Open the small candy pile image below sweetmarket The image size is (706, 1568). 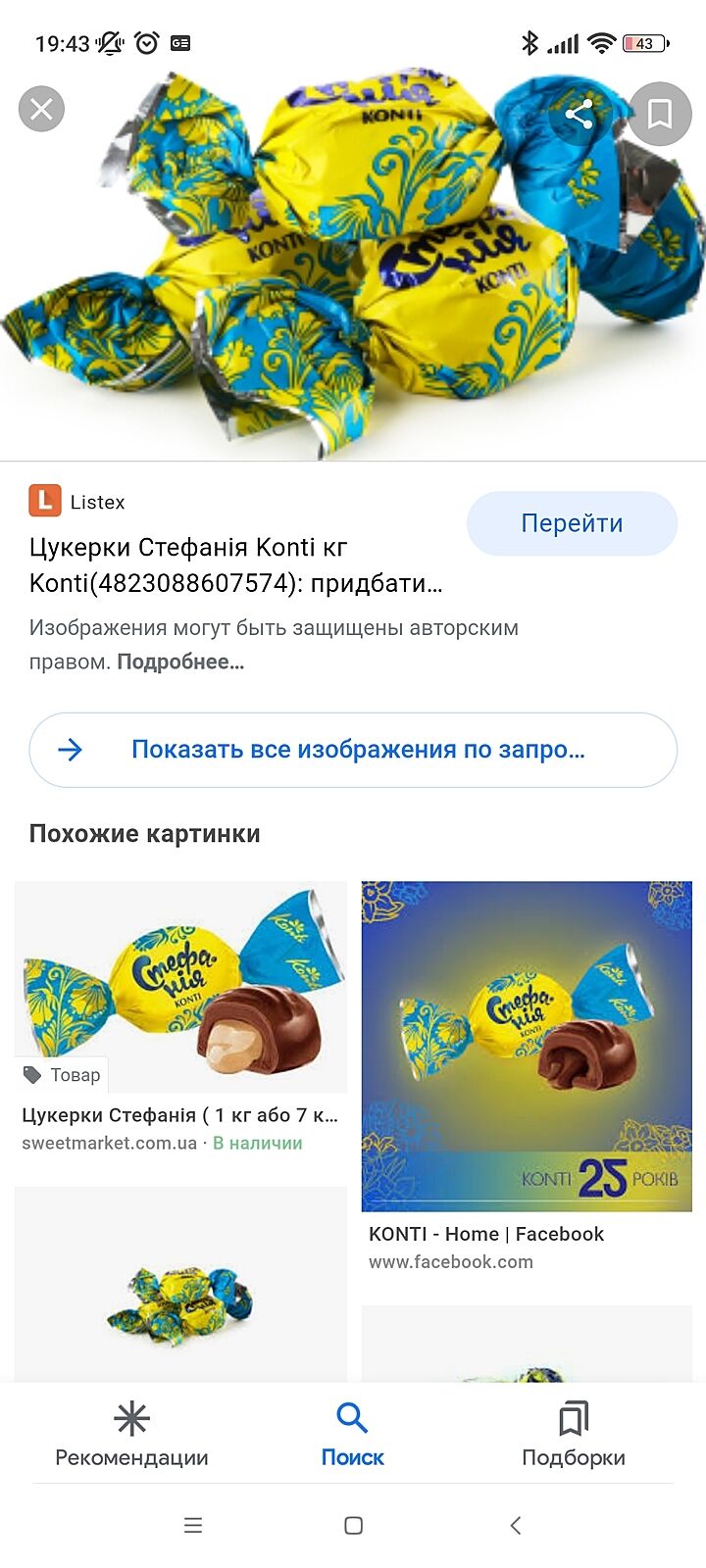(180, 1294)
